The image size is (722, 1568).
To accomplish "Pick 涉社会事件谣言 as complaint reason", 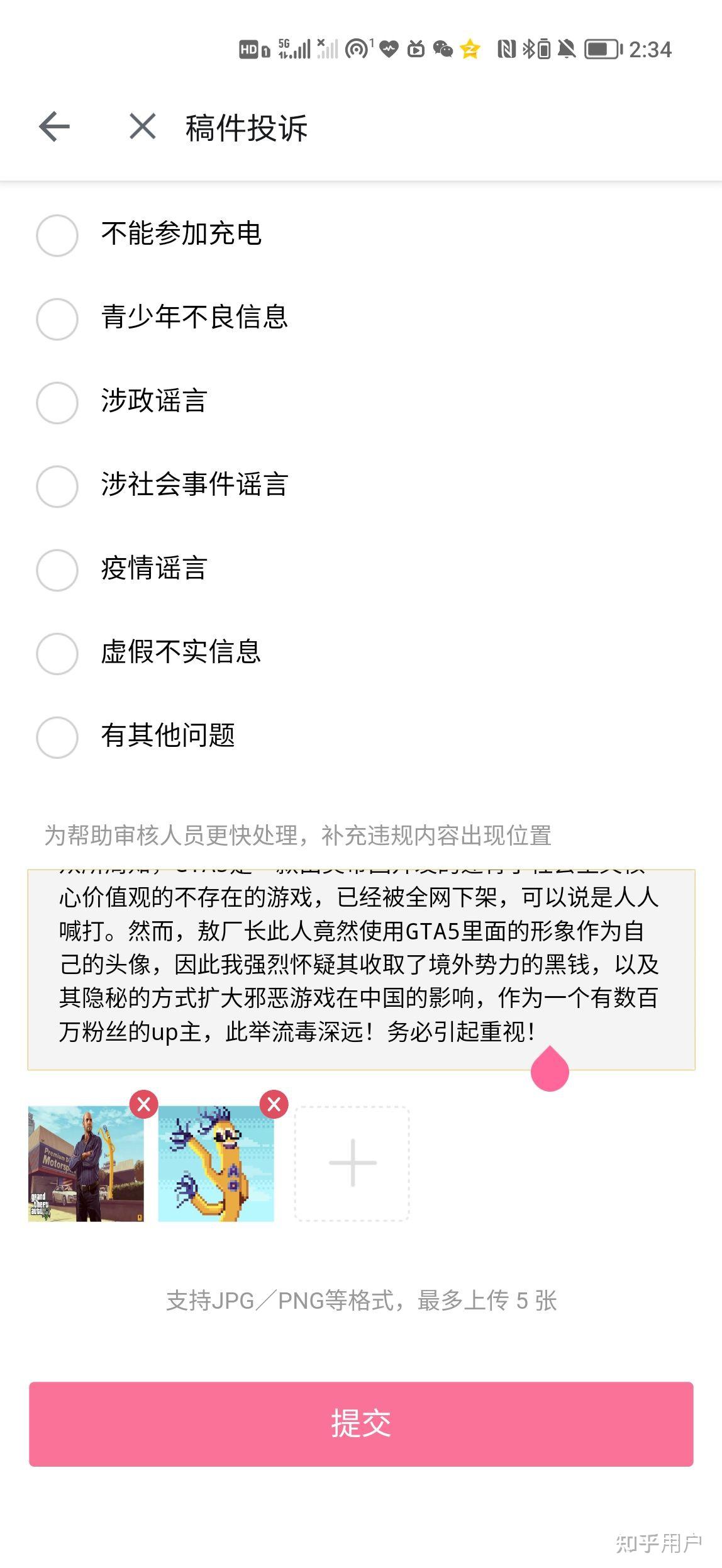I will (x=57, y=486).
